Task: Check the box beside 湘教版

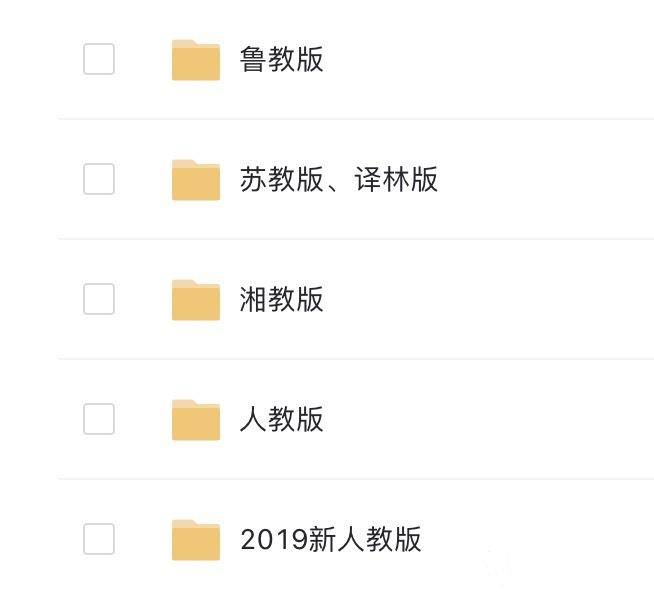Action: [98, 300]
